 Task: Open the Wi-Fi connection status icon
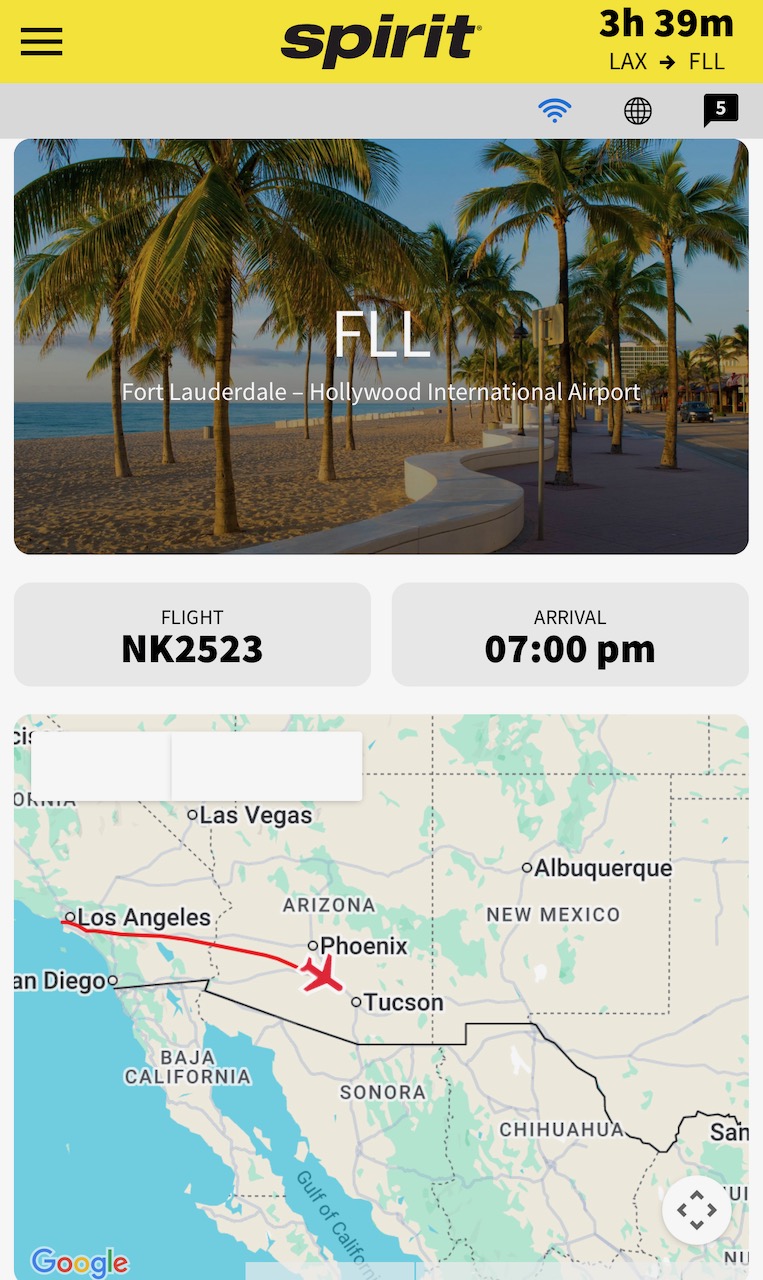554,111
